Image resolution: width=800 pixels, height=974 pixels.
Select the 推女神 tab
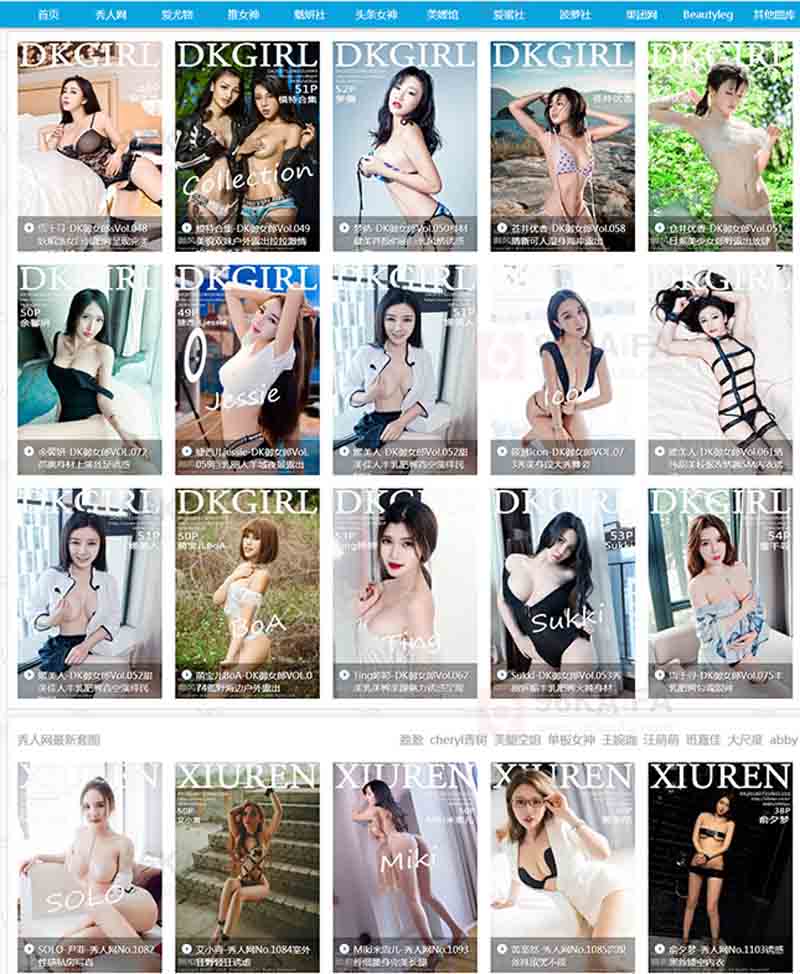pyautogui.click(x=243, y=15)
